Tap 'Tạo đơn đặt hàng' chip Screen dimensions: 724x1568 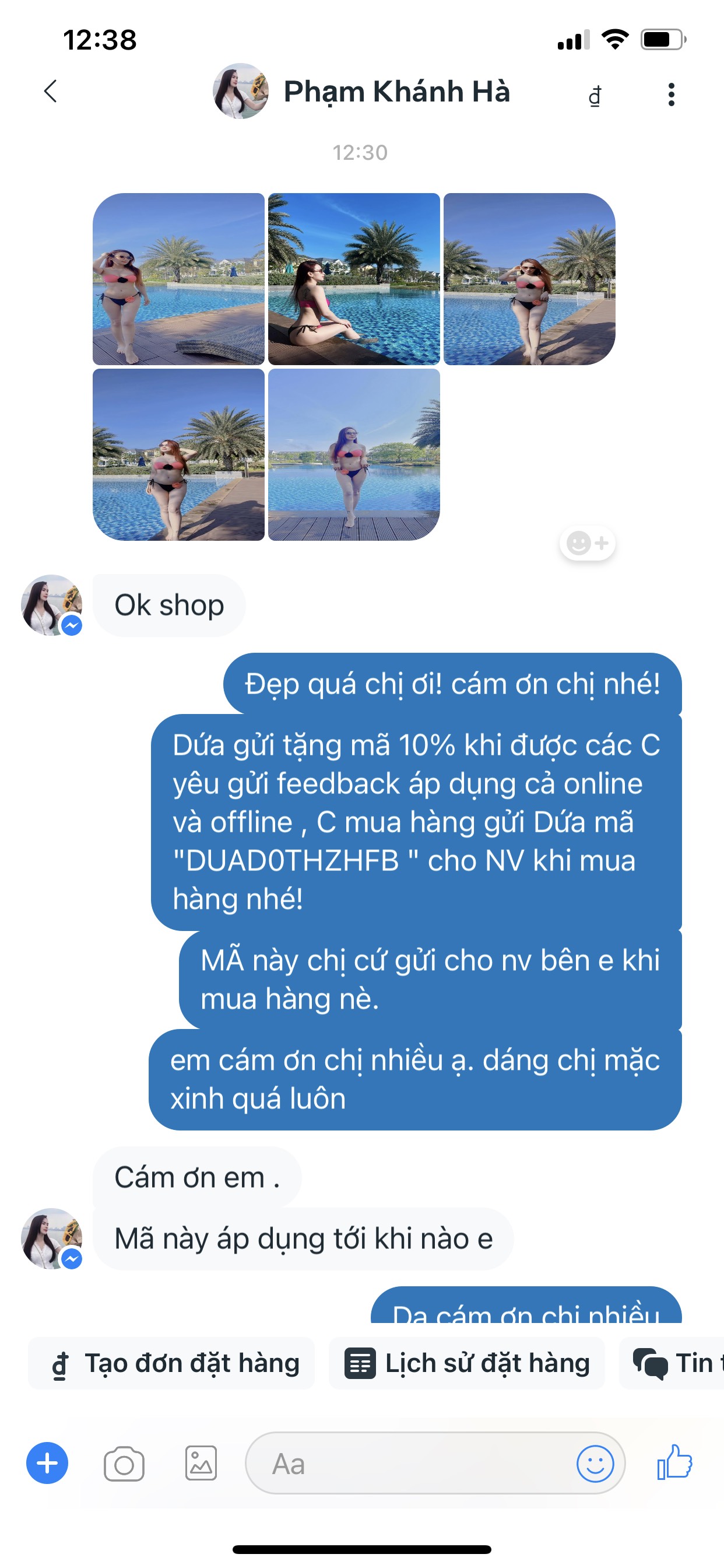172,1363
